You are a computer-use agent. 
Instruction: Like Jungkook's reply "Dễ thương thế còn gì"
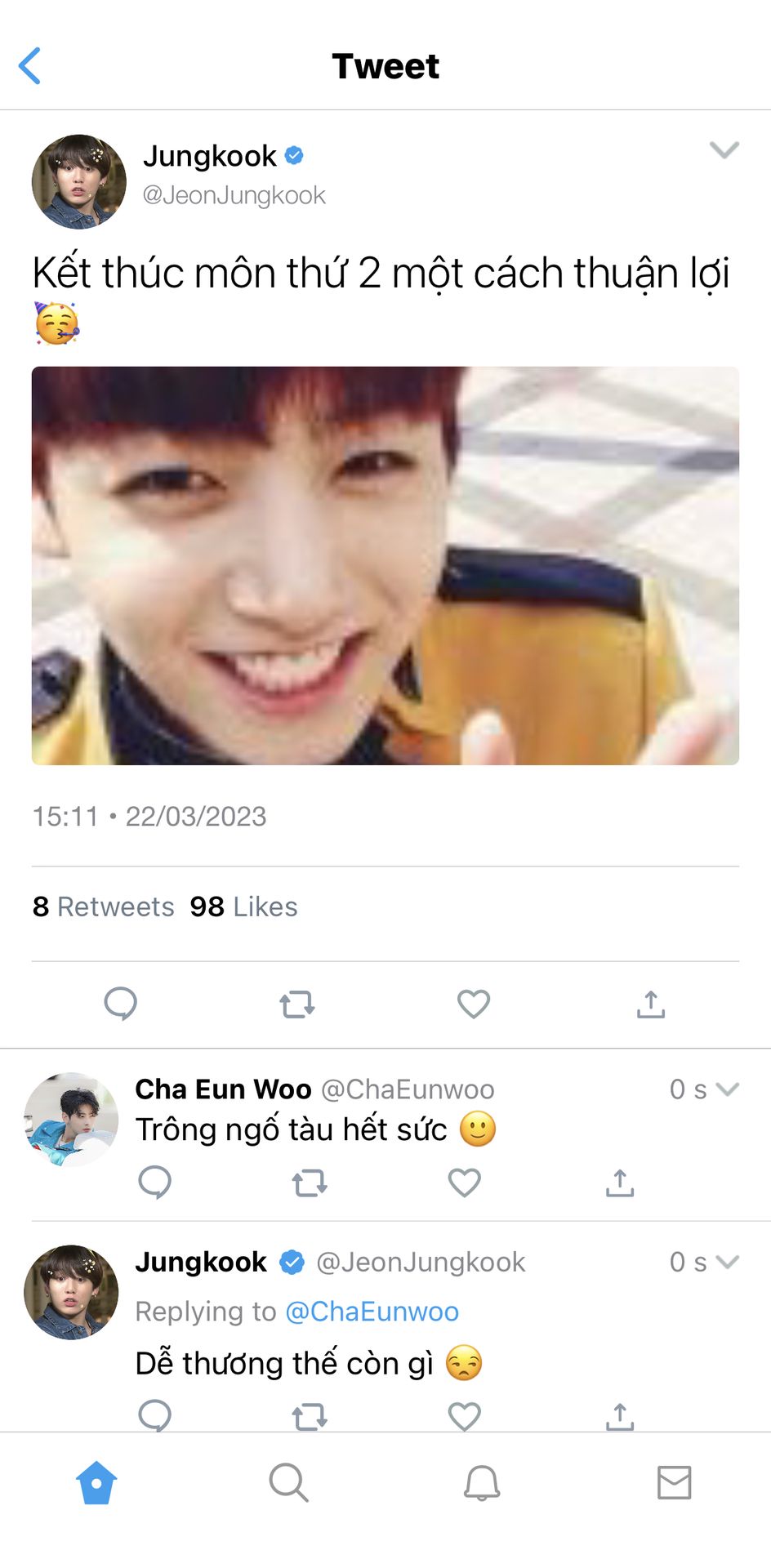465,1415
